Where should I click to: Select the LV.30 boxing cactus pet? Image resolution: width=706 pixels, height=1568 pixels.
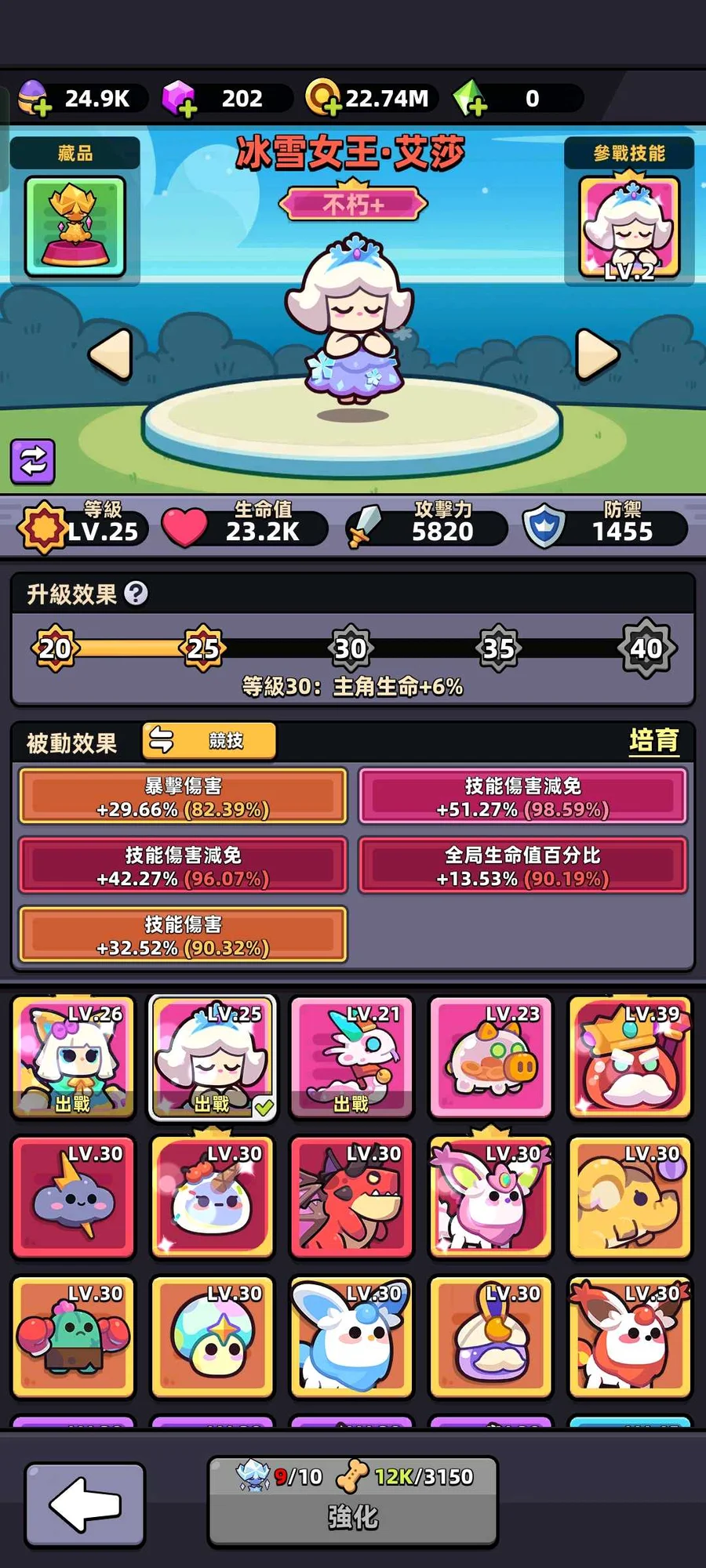[x=73, y=1336]
